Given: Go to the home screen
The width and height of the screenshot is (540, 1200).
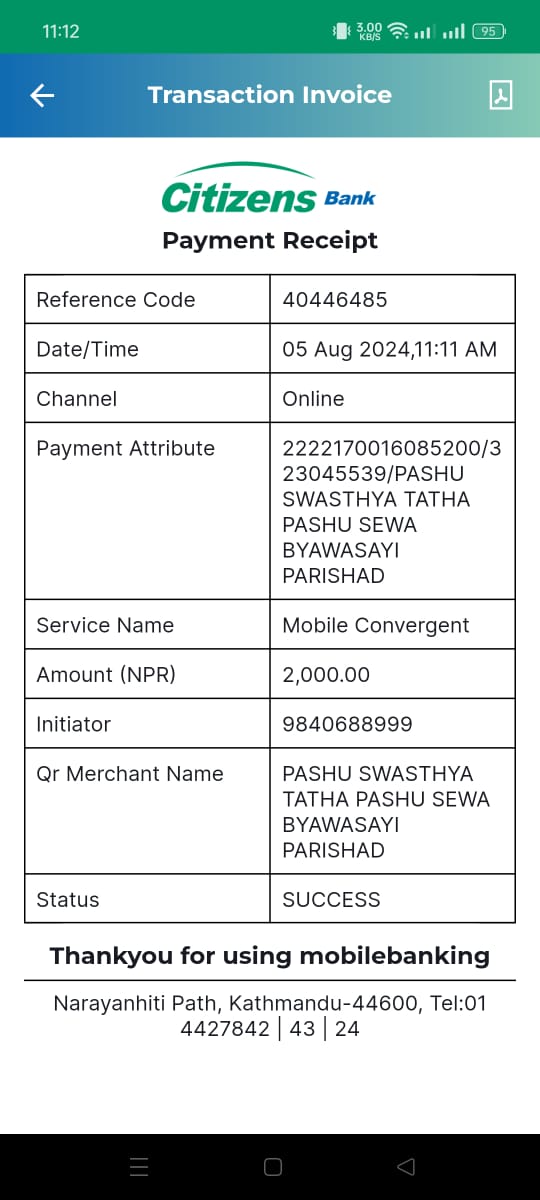Looking at the screenshot, I should click(x=272, y=1166).
